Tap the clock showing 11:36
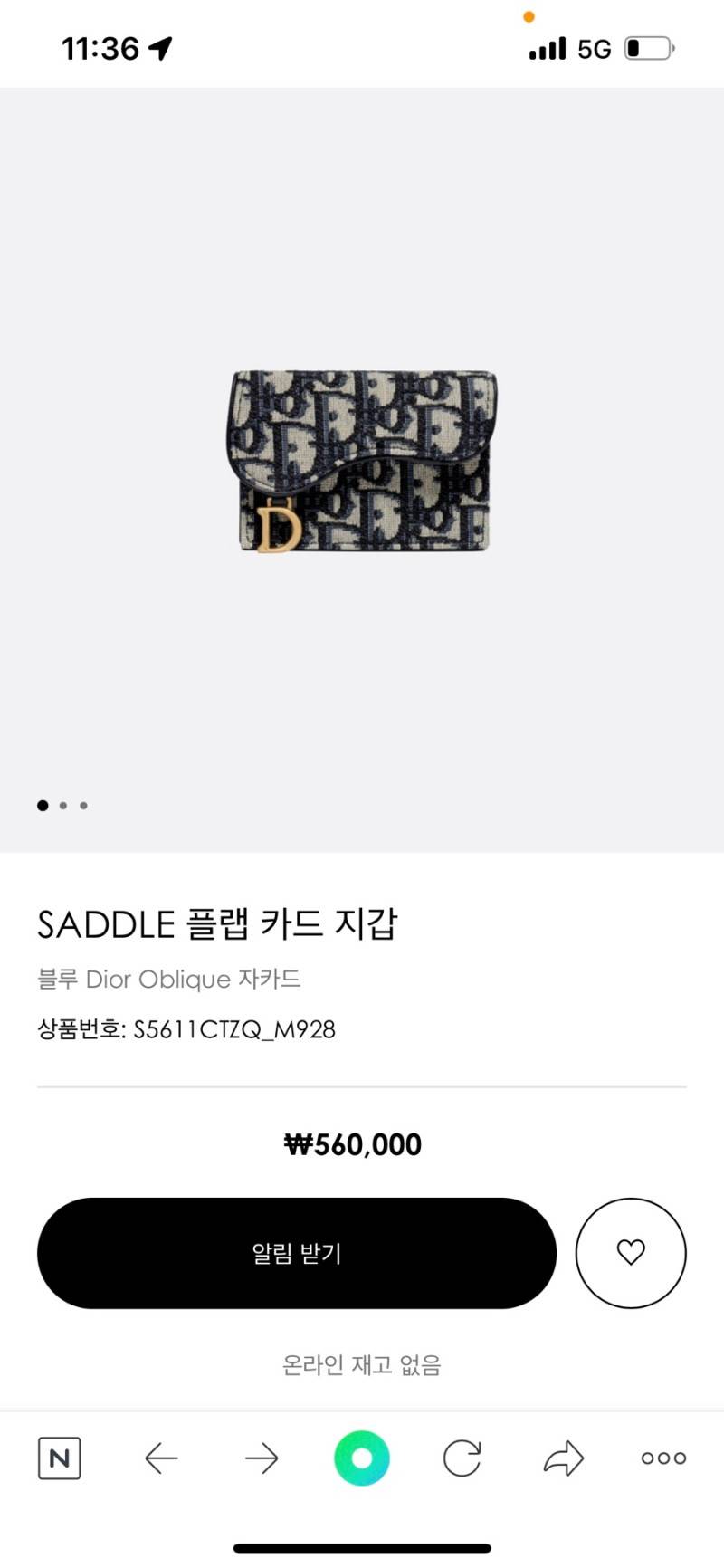The width and height of the screenshot is (724, 1568). click(102, 47)
